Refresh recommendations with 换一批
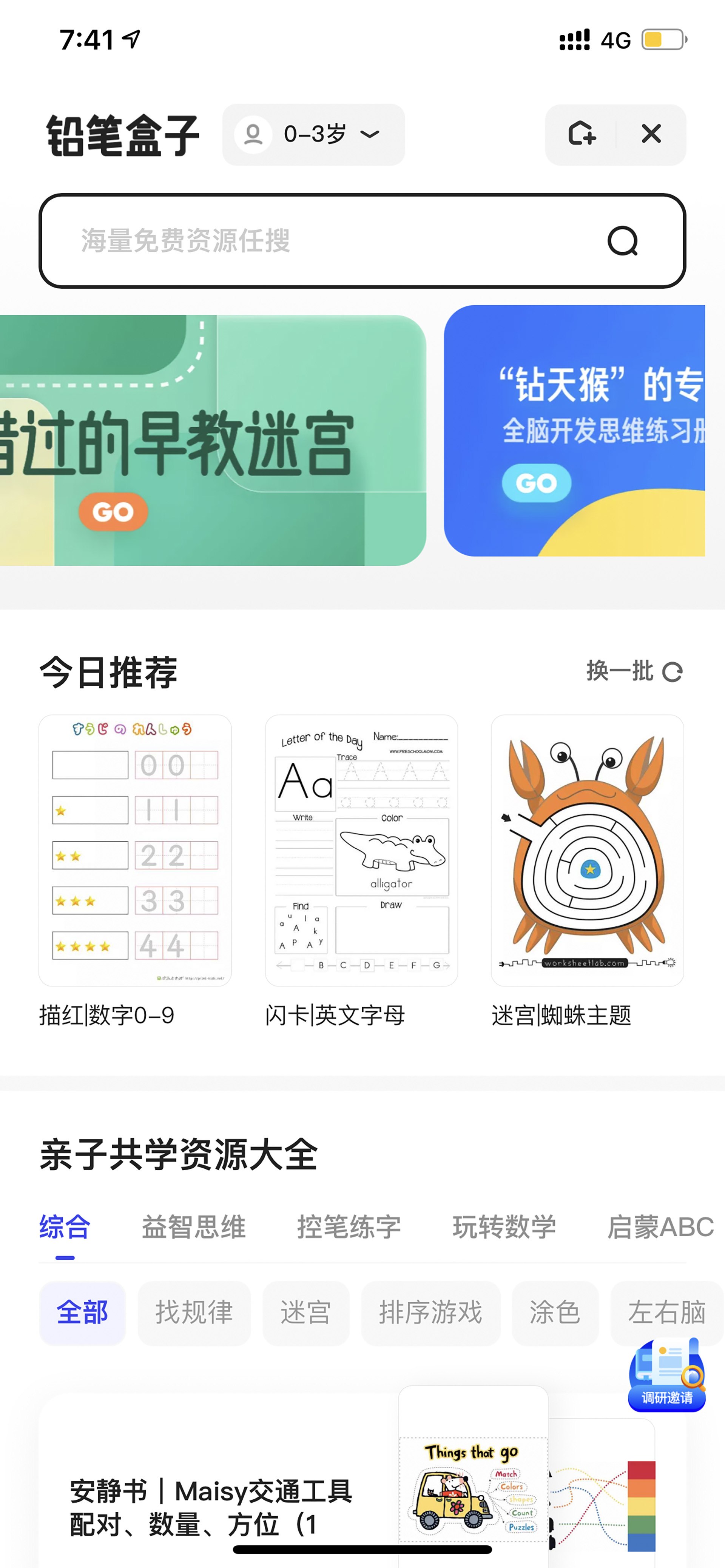This screenshot has width=725, height=1568. coord(634,671)
